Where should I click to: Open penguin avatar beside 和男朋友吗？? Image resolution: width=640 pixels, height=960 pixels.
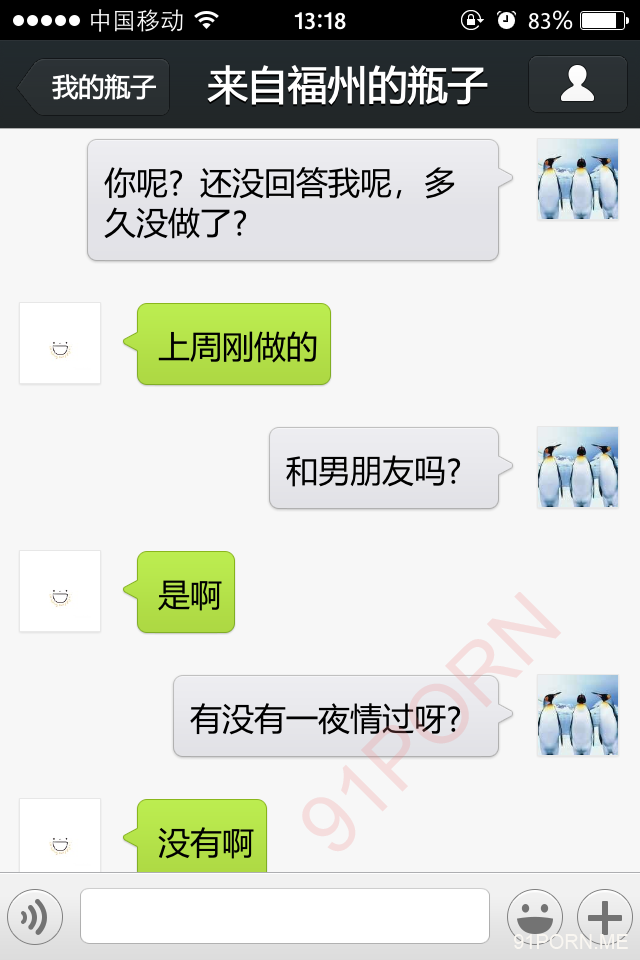pyautogui.click(x=577, y=468)
